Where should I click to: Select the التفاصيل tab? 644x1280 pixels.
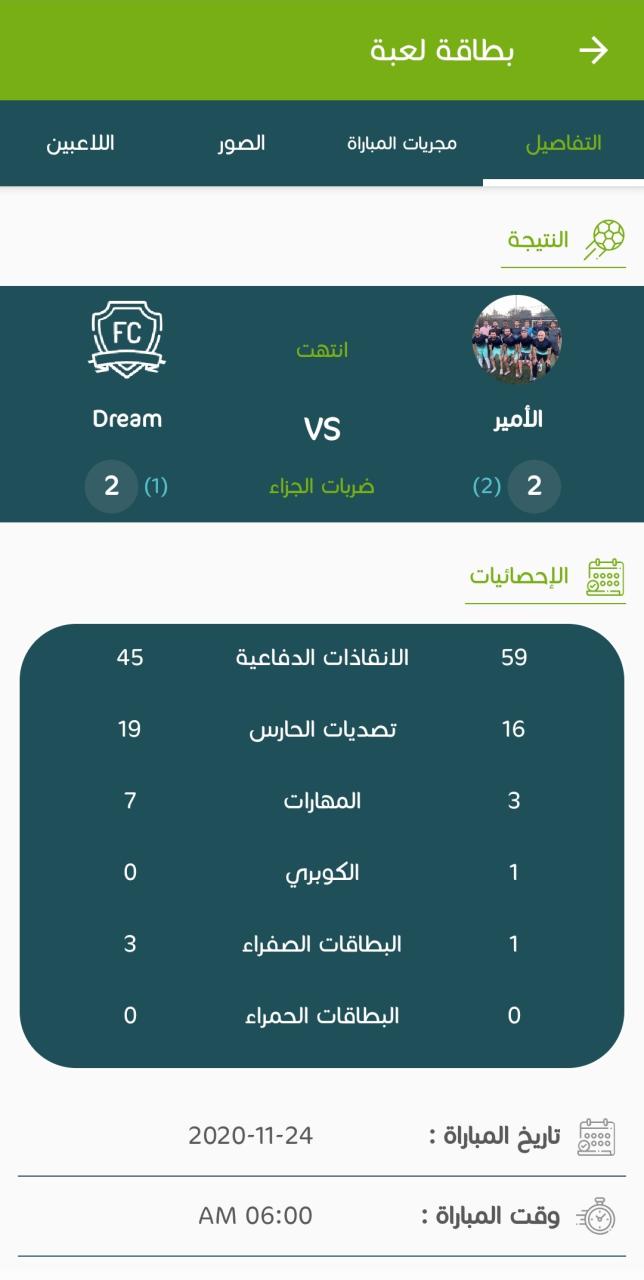(563, 143)
